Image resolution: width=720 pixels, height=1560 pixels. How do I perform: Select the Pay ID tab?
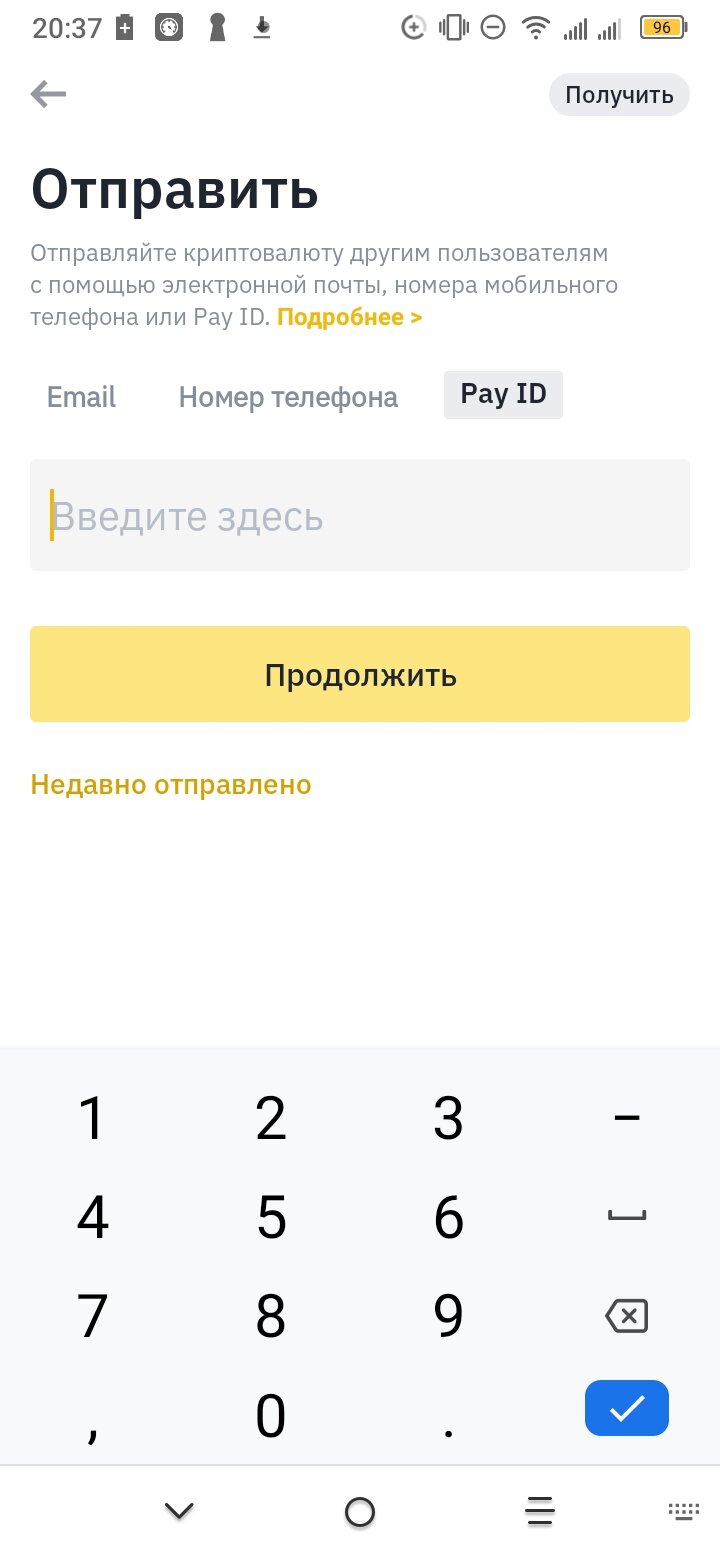503,394
